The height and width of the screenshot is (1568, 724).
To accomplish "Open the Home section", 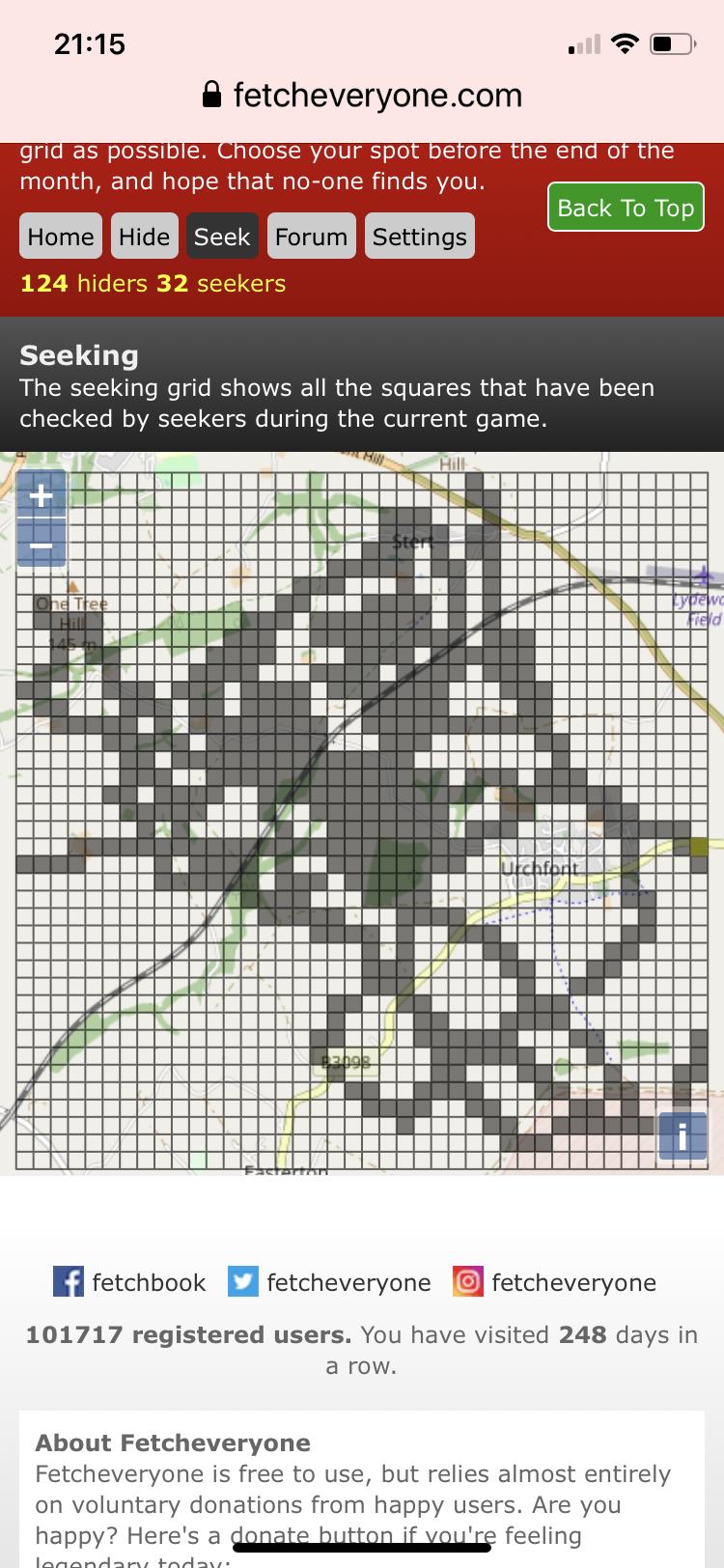I will click(60, 237).
